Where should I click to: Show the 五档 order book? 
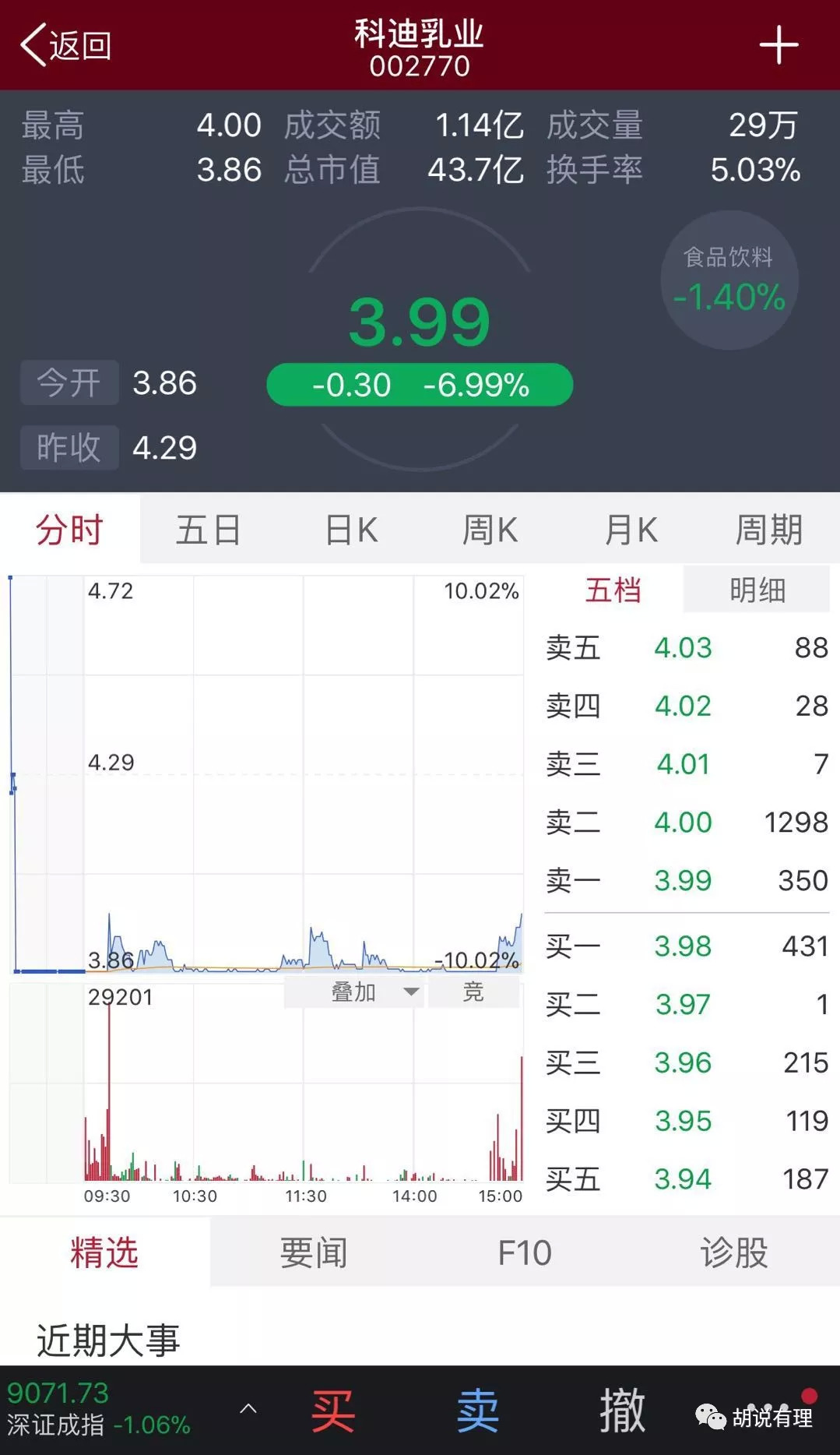point(613,590)
